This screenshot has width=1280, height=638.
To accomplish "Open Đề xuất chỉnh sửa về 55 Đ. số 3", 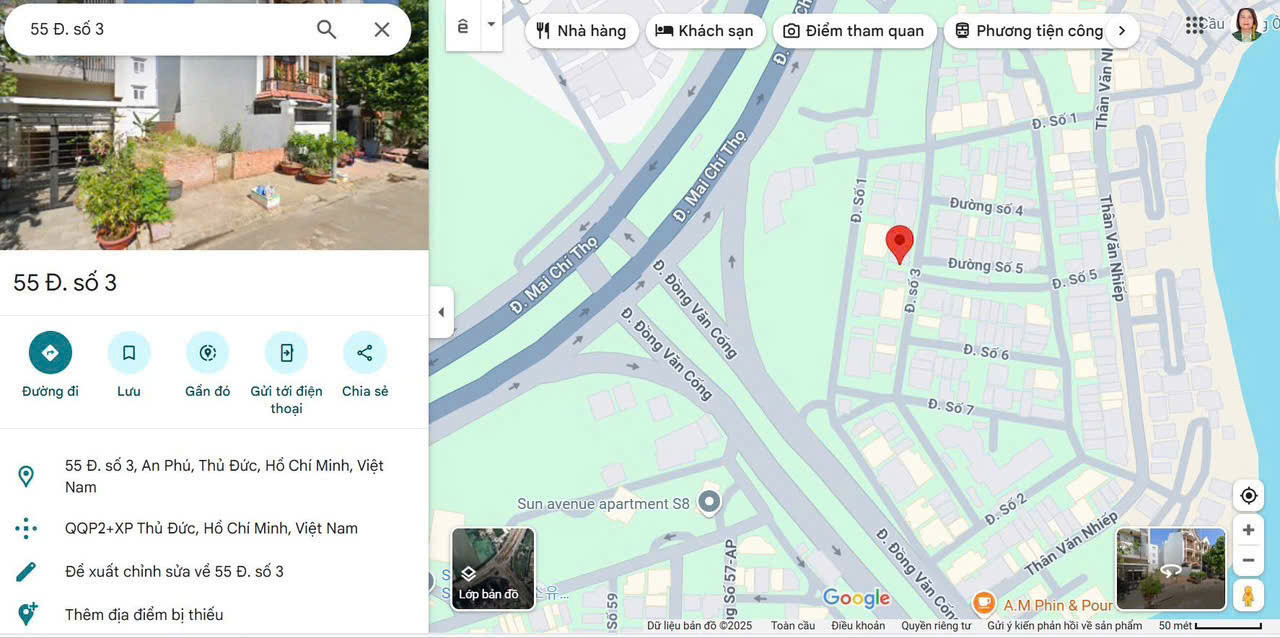I will pyautogui.click(x=174, y=571).
